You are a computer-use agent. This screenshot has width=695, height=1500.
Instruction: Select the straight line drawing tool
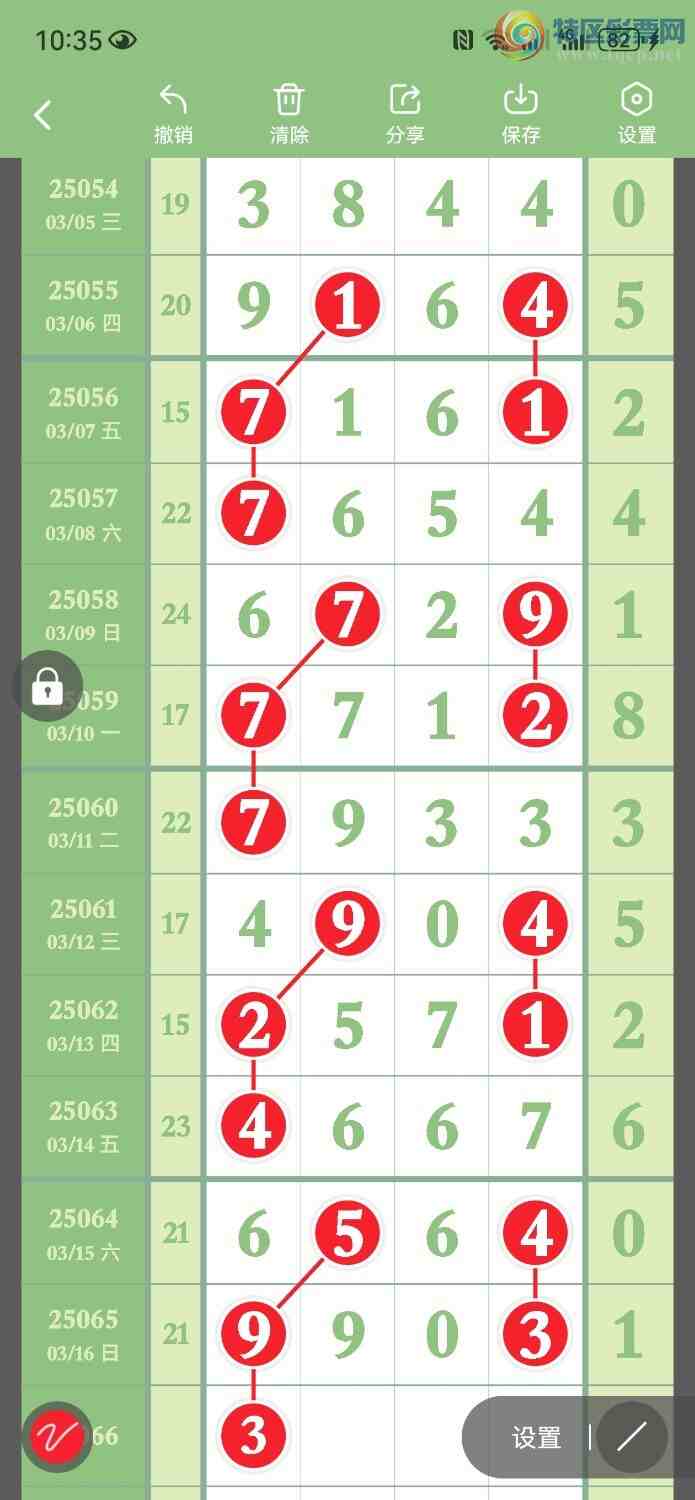tap(631, 1438)
